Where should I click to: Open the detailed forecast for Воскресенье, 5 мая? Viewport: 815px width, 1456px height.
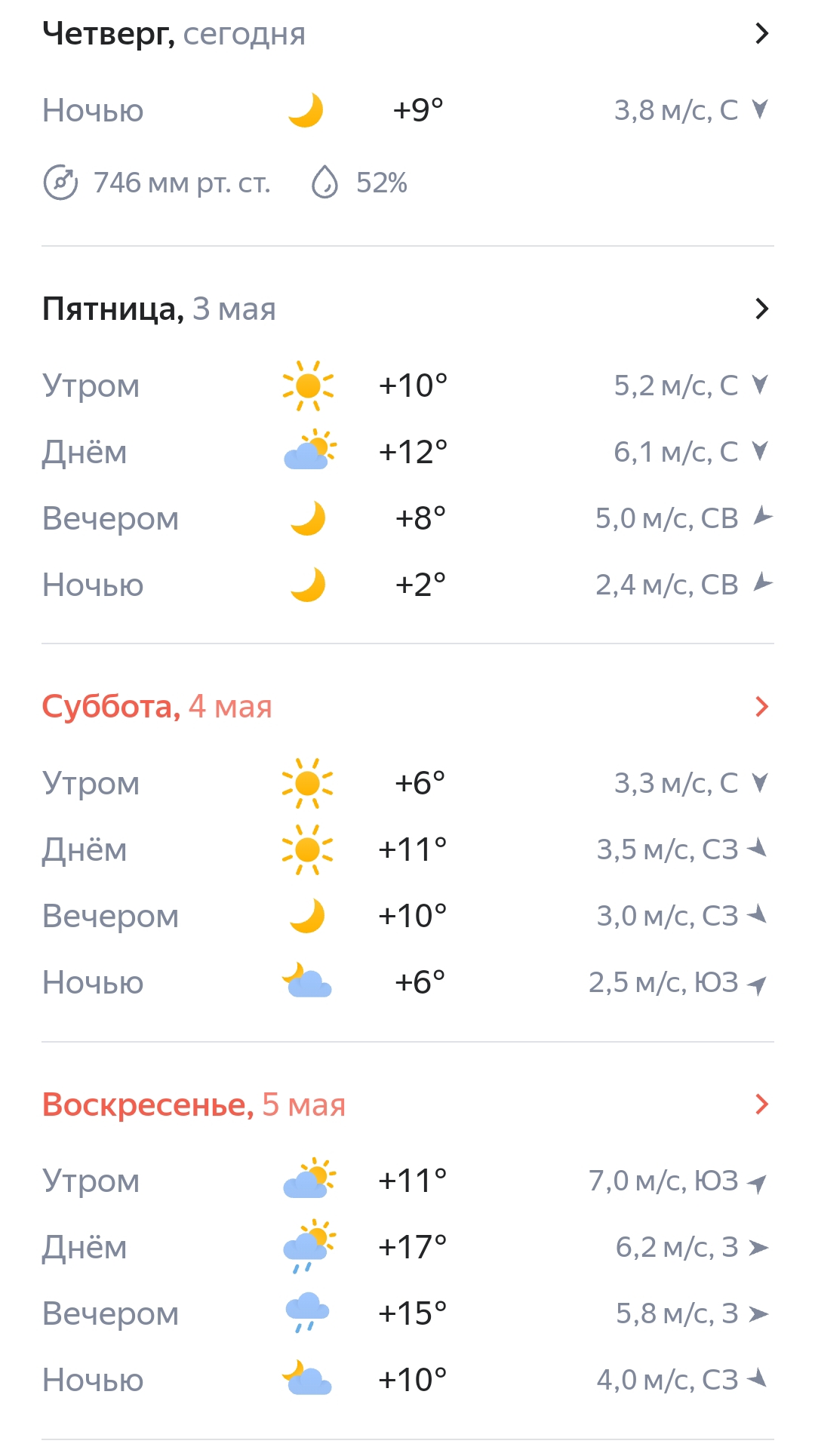point(407,1104)
